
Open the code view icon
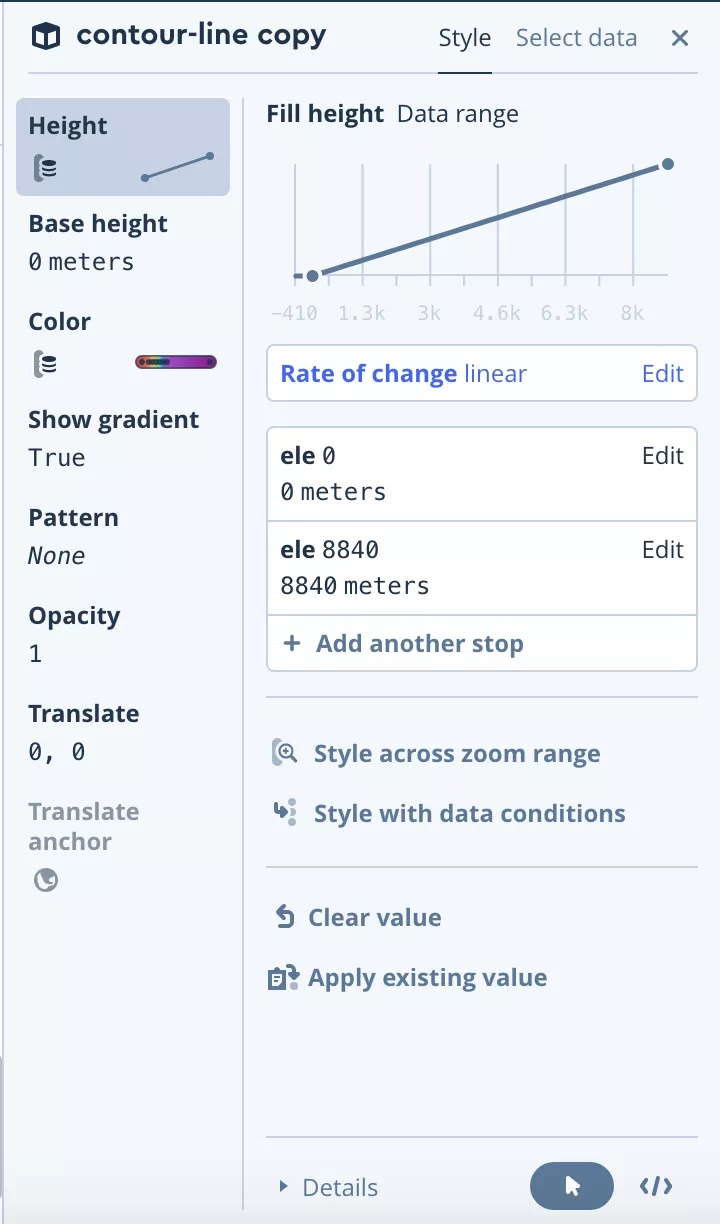coord(656,1187)
